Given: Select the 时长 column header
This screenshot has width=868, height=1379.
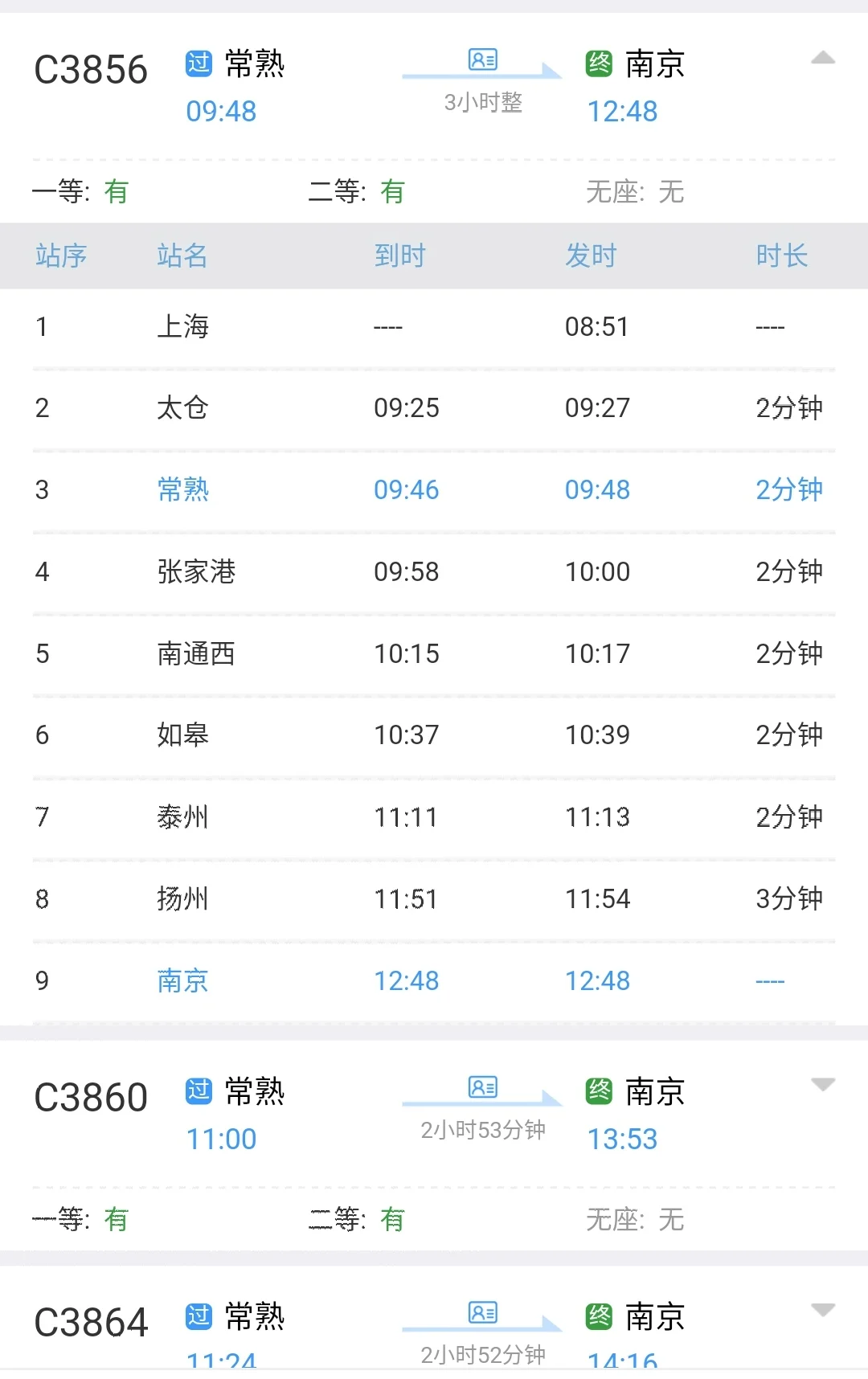Looking at the screenshot, I should point(781,256).
